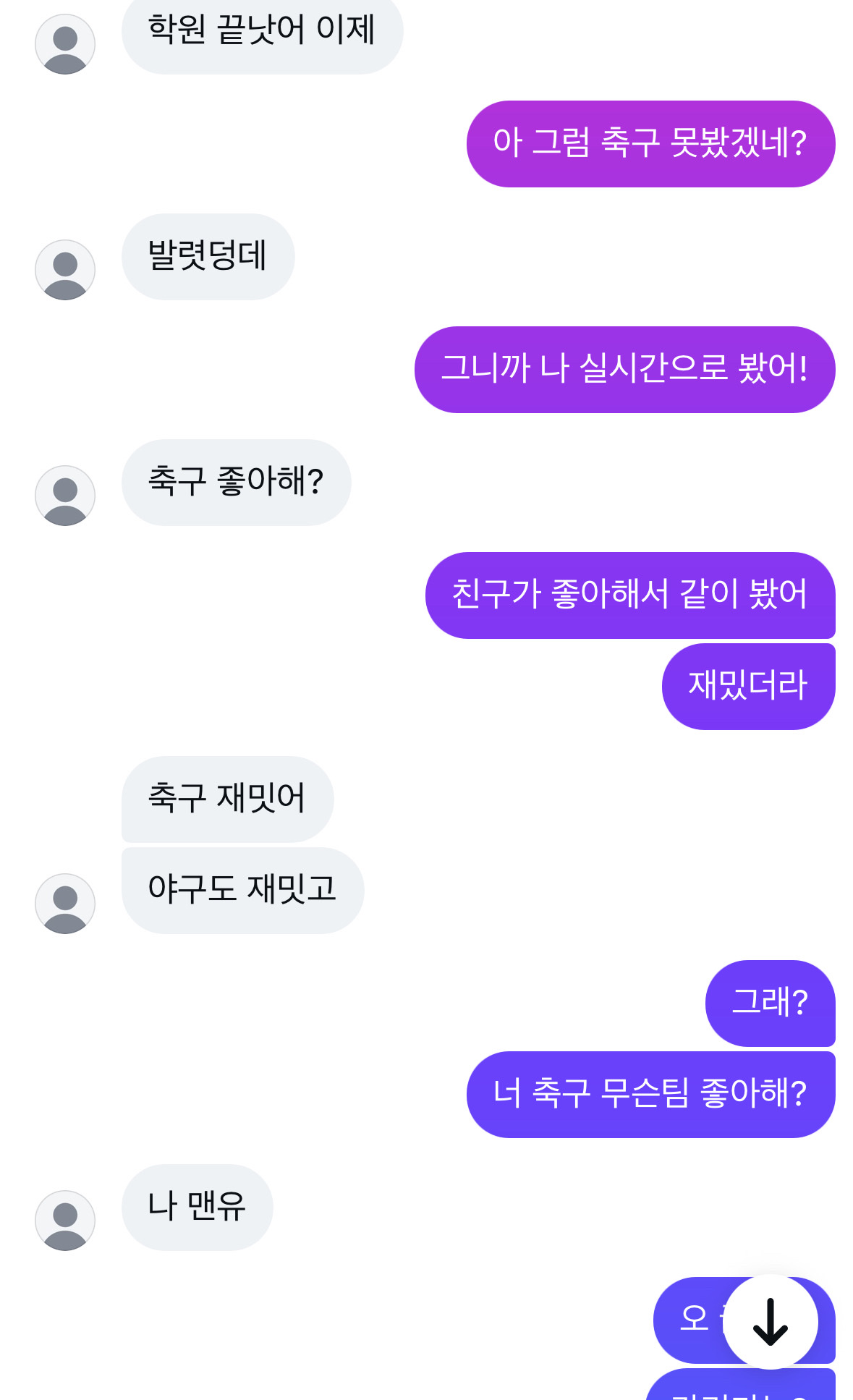Open the avatar next to "나 맨유"

coord(65,1221)
